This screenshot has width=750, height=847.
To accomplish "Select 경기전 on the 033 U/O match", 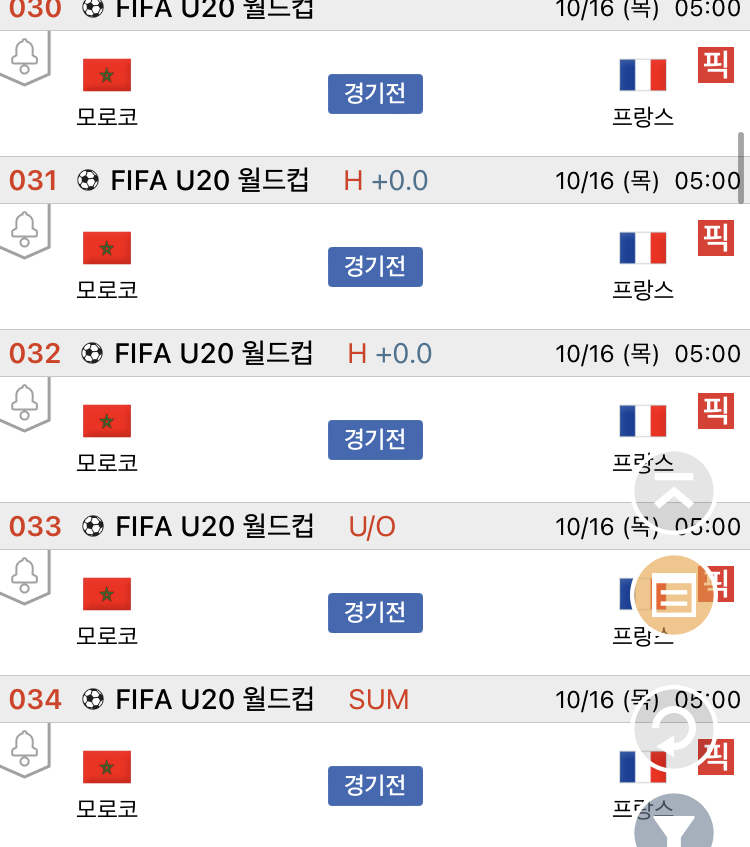I will click(x=375, y=613).
